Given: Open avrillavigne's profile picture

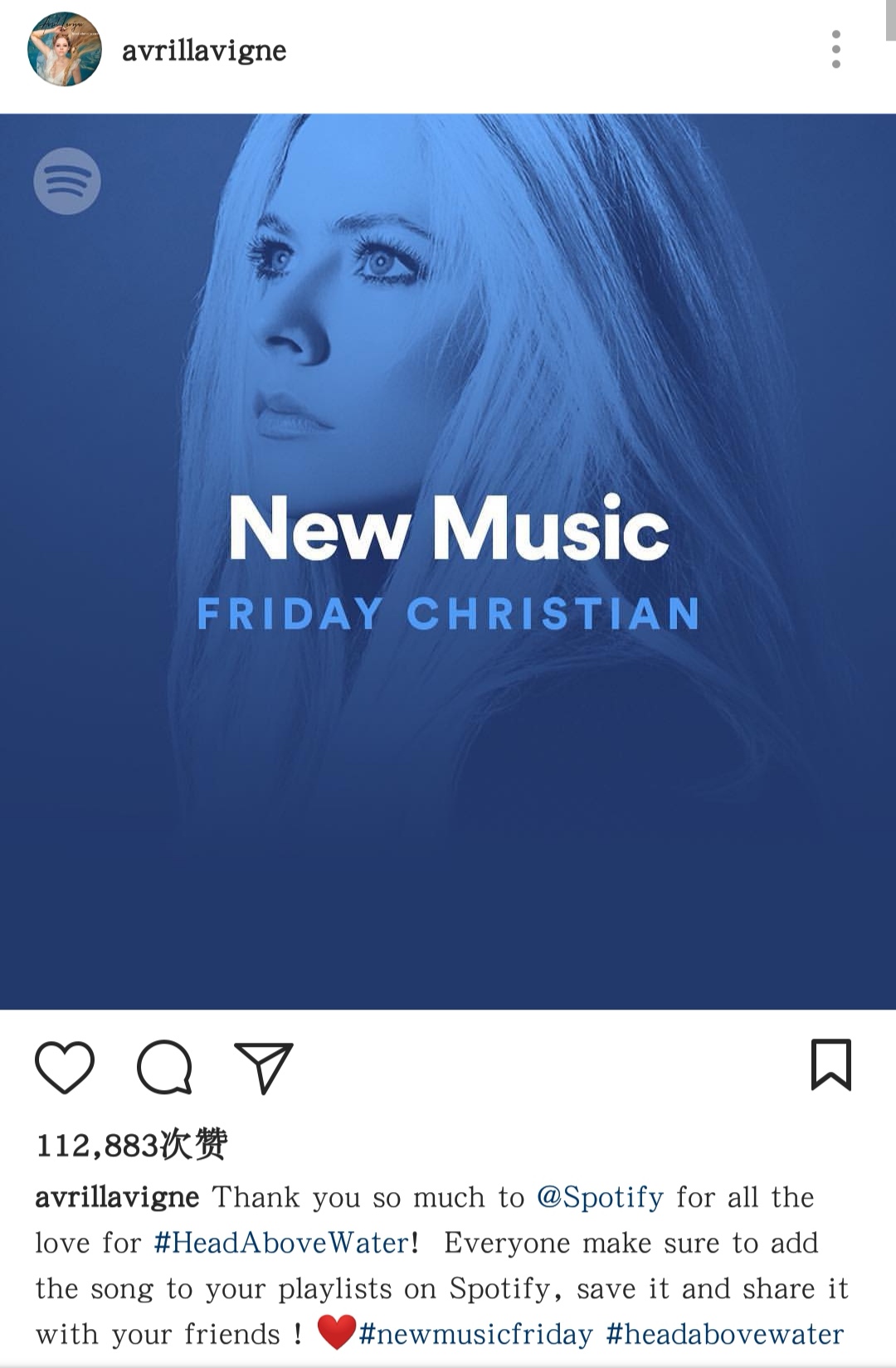Looking at the screenshot, I should coord(65,50).
